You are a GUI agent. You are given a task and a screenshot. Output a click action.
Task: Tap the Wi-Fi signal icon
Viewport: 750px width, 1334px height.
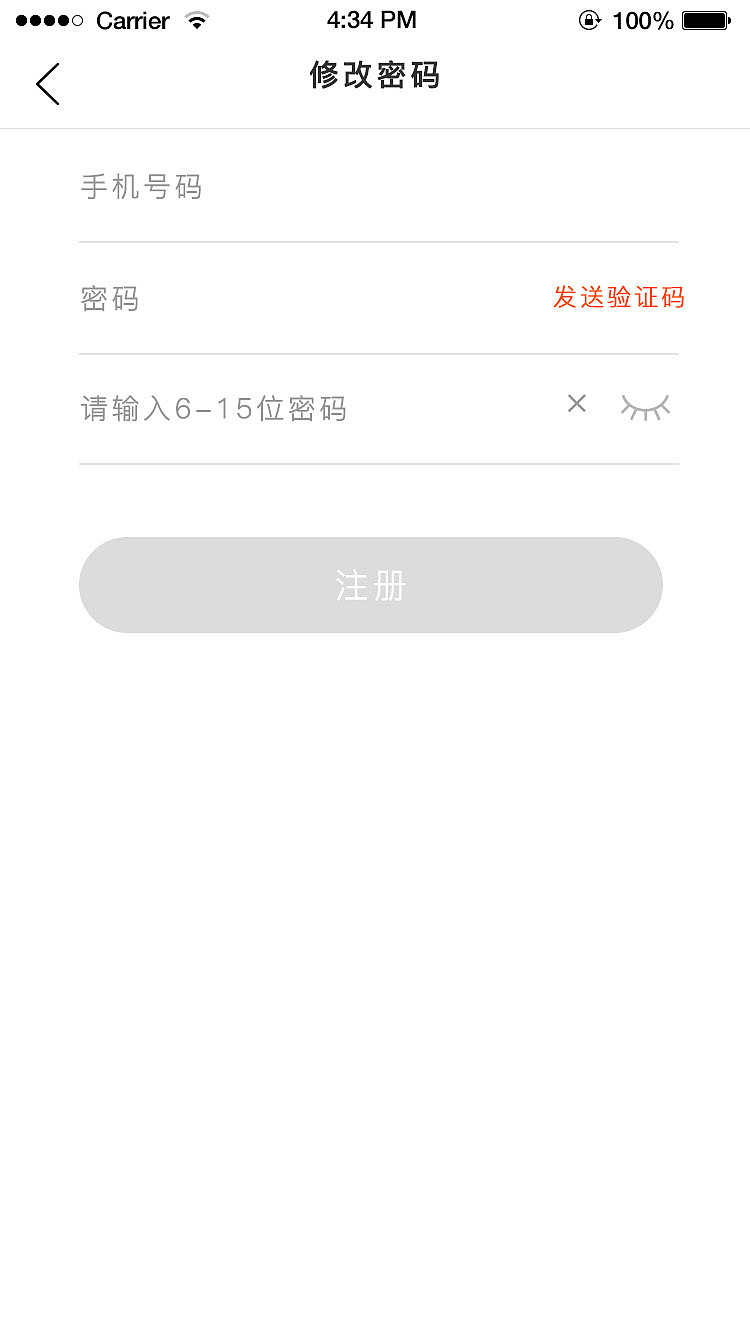point(196,19)
